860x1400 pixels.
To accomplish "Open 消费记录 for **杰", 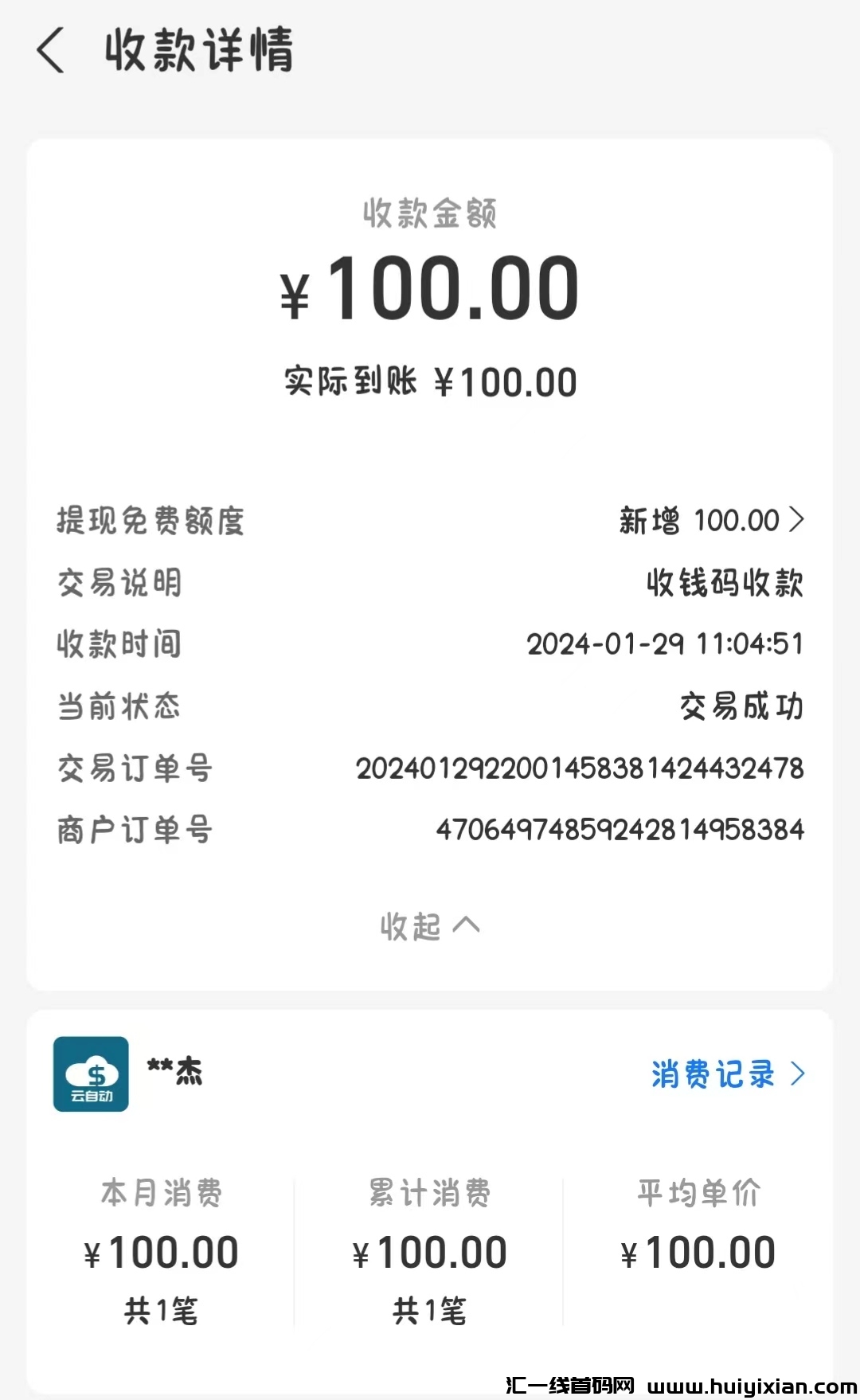I will (x=727, y=1074).
